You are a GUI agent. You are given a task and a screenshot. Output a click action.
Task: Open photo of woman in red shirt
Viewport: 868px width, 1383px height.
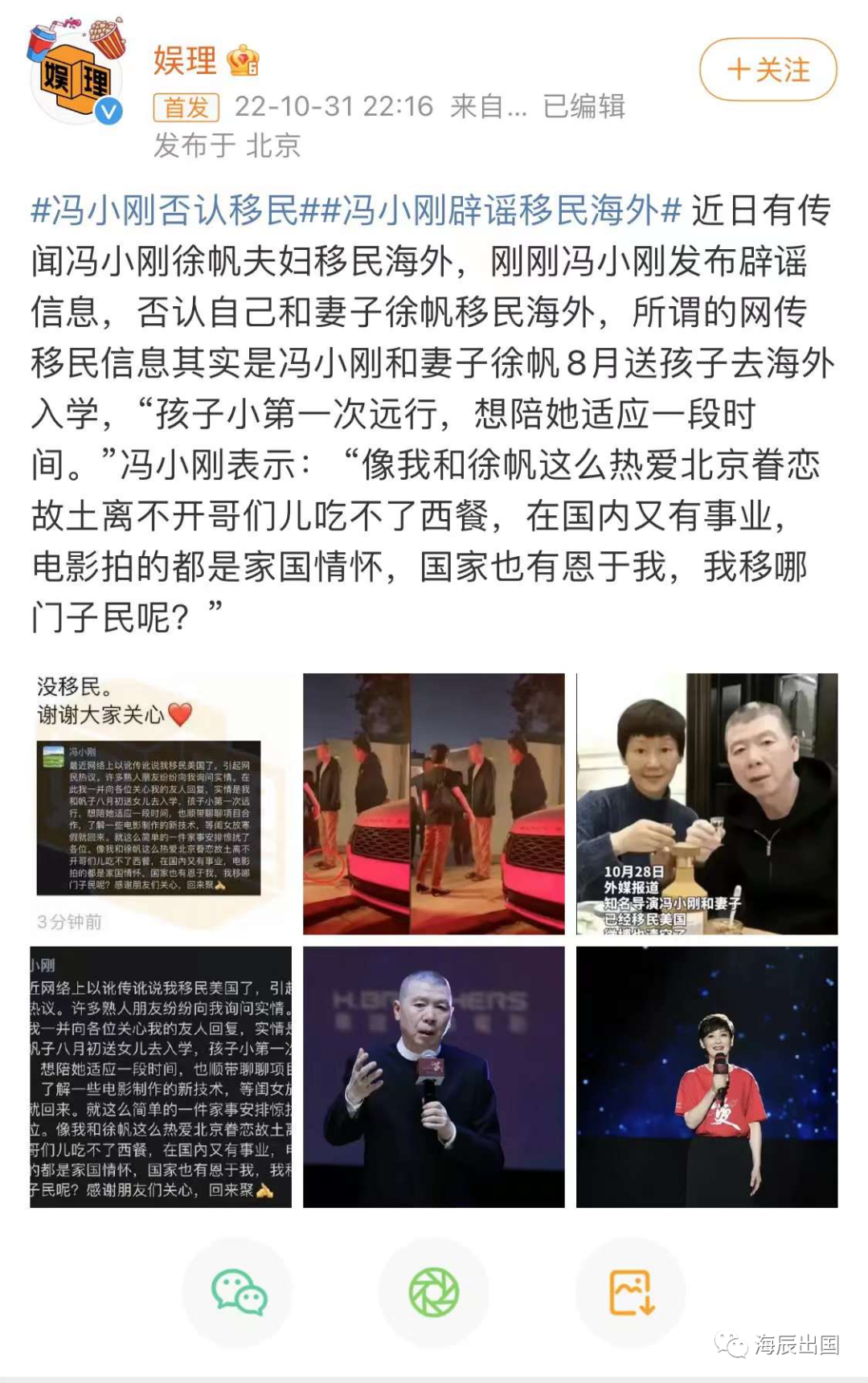tap(706, 1076)
